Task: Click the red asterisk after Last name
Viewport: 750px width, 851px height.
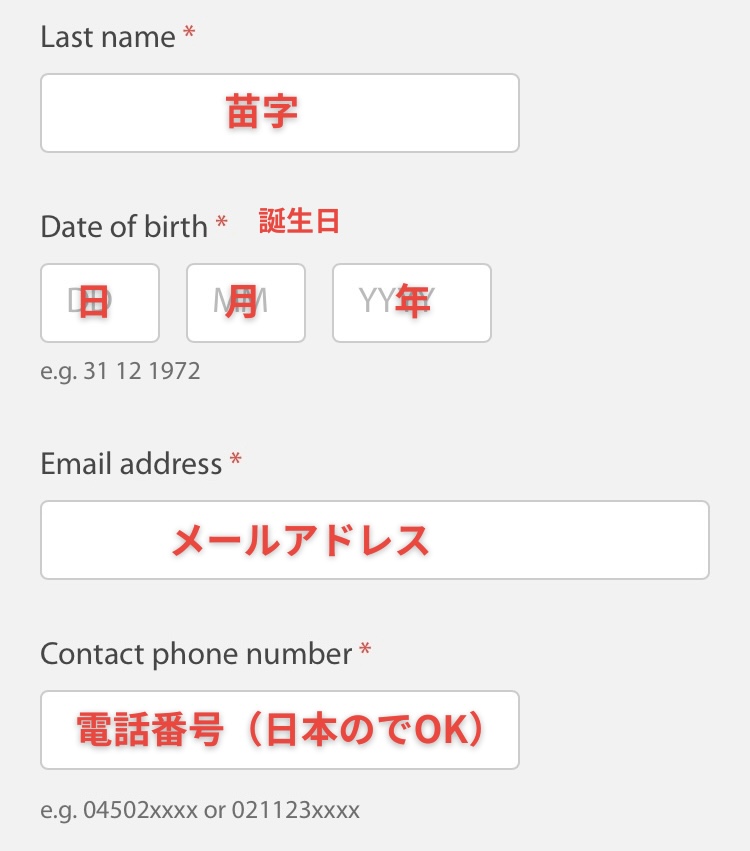Action: [x=192, y=33]
